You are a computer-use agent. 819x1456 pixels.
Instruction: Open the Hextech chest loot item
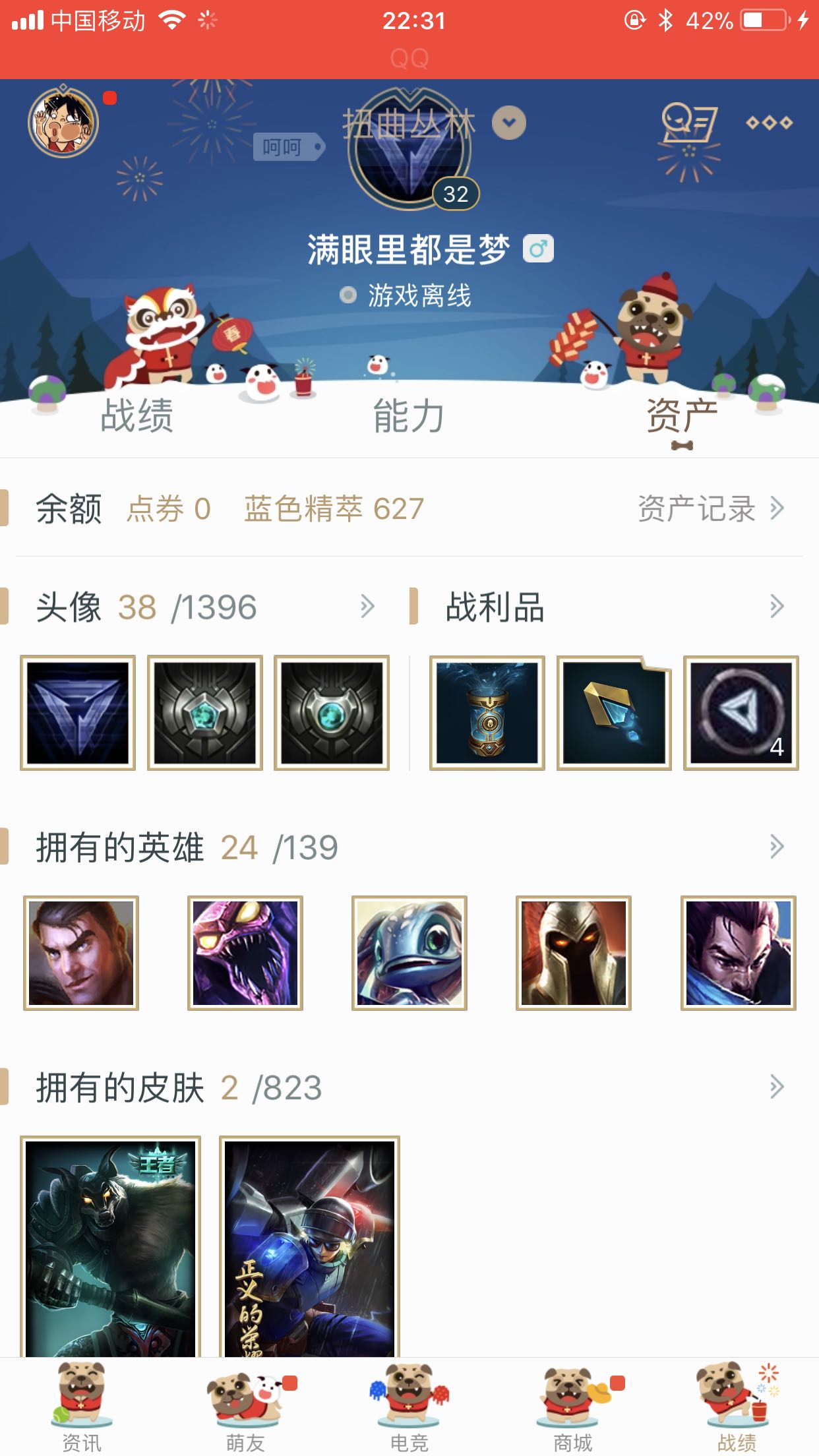tap(487, 713)
